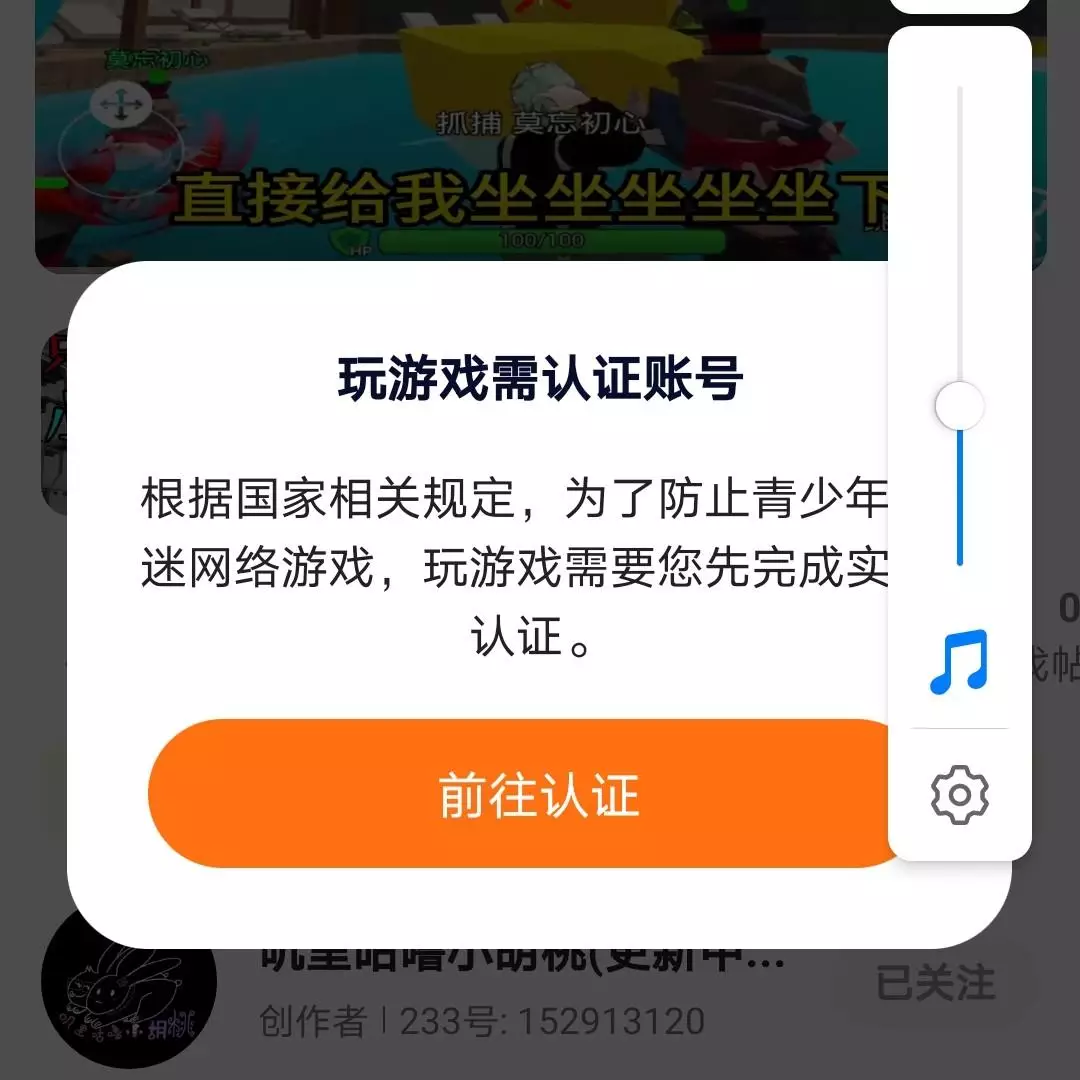Tap the media volume music note icon

[959, 661]
